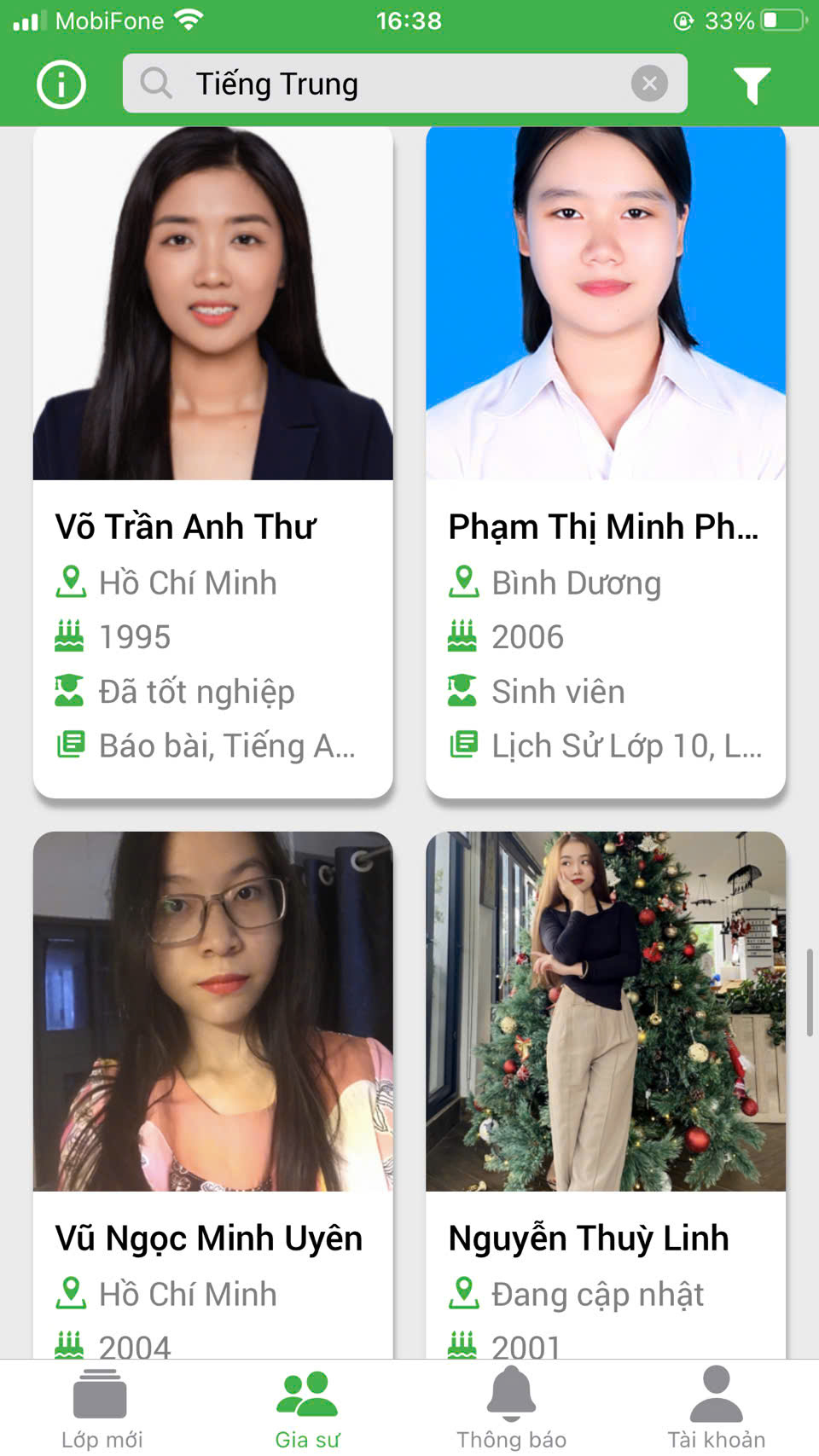Tap the search field with Tiếng Trung
Screen dimensions: 819x1456
(x=392, y=84)
